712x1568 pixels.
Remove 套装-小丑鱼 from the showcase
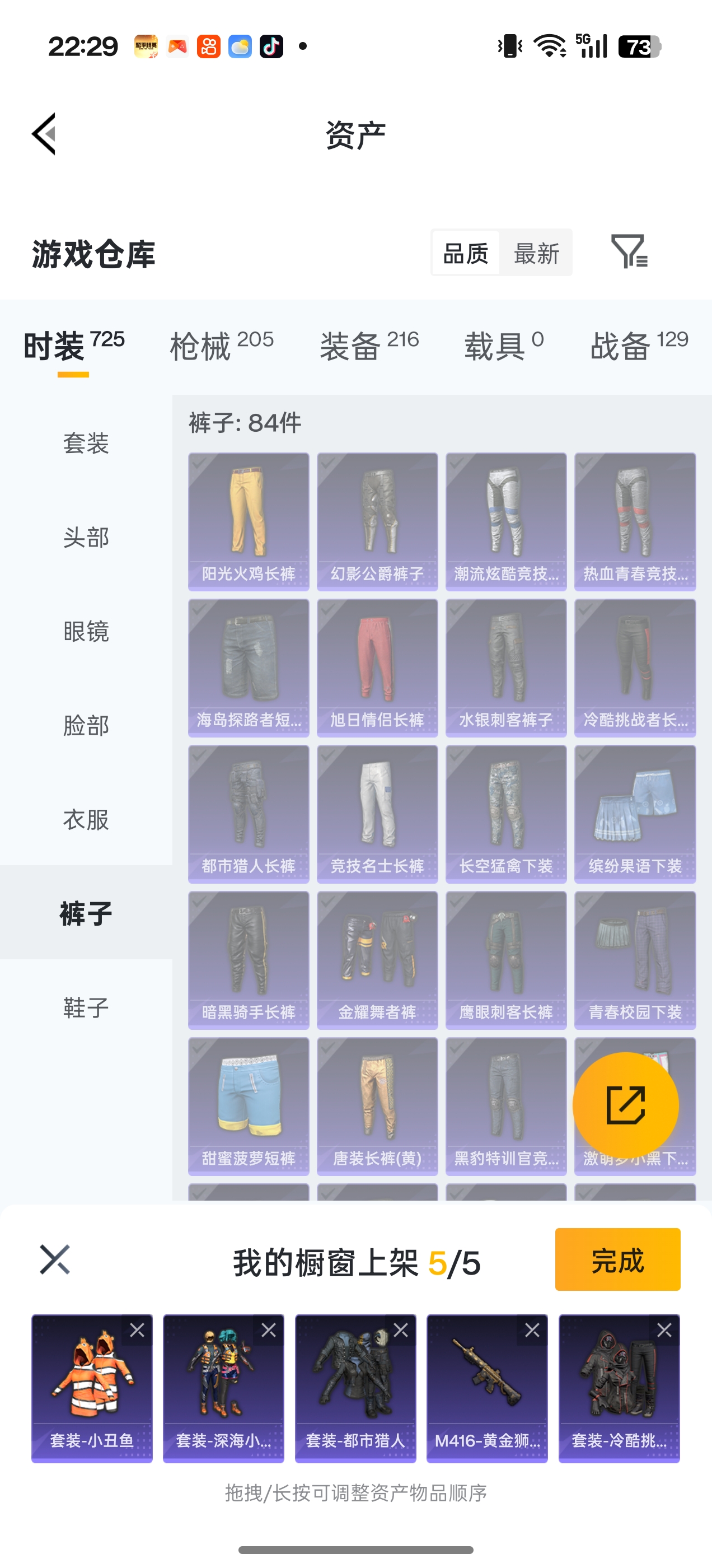point(137,1330)
